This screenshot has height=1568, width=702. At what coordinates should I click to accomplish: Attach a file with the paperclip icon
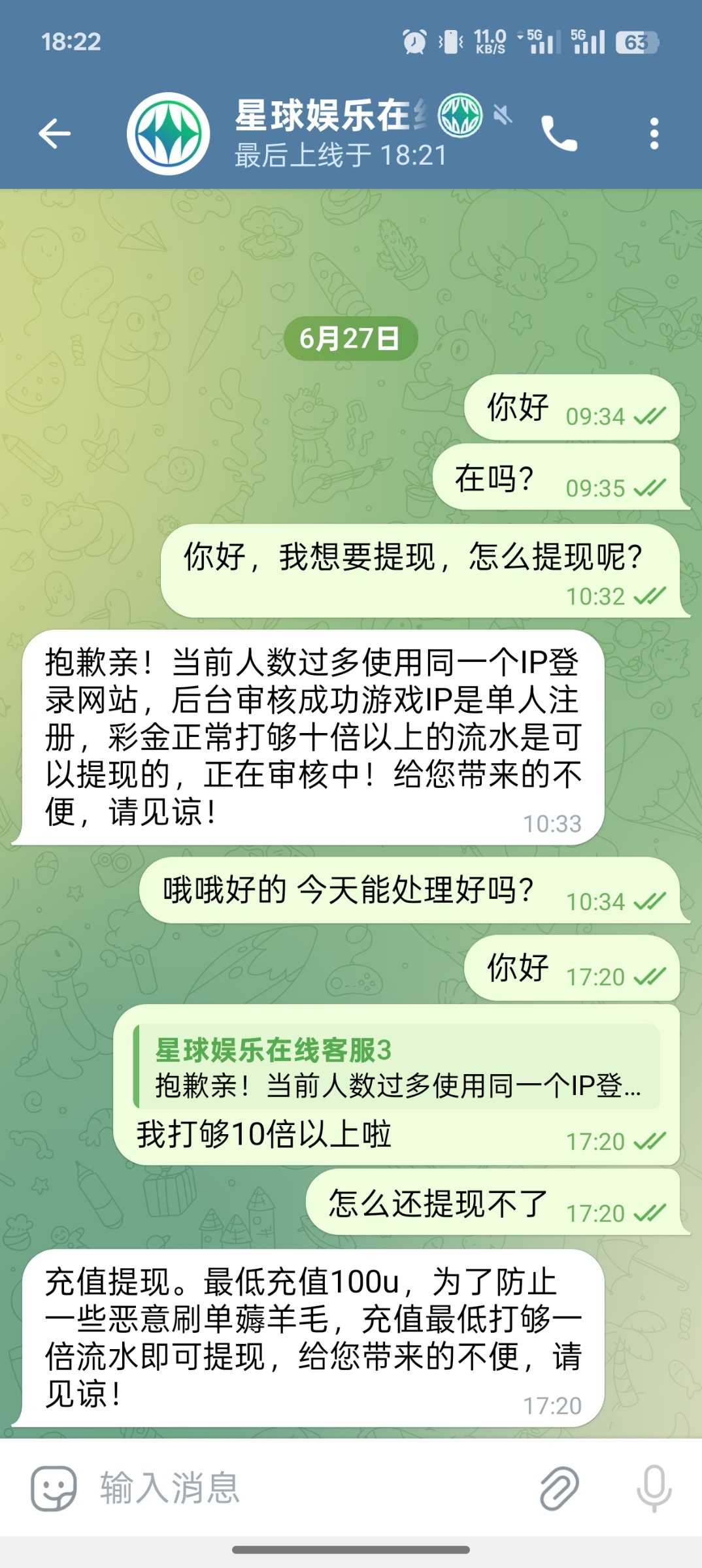point(560,1488)
